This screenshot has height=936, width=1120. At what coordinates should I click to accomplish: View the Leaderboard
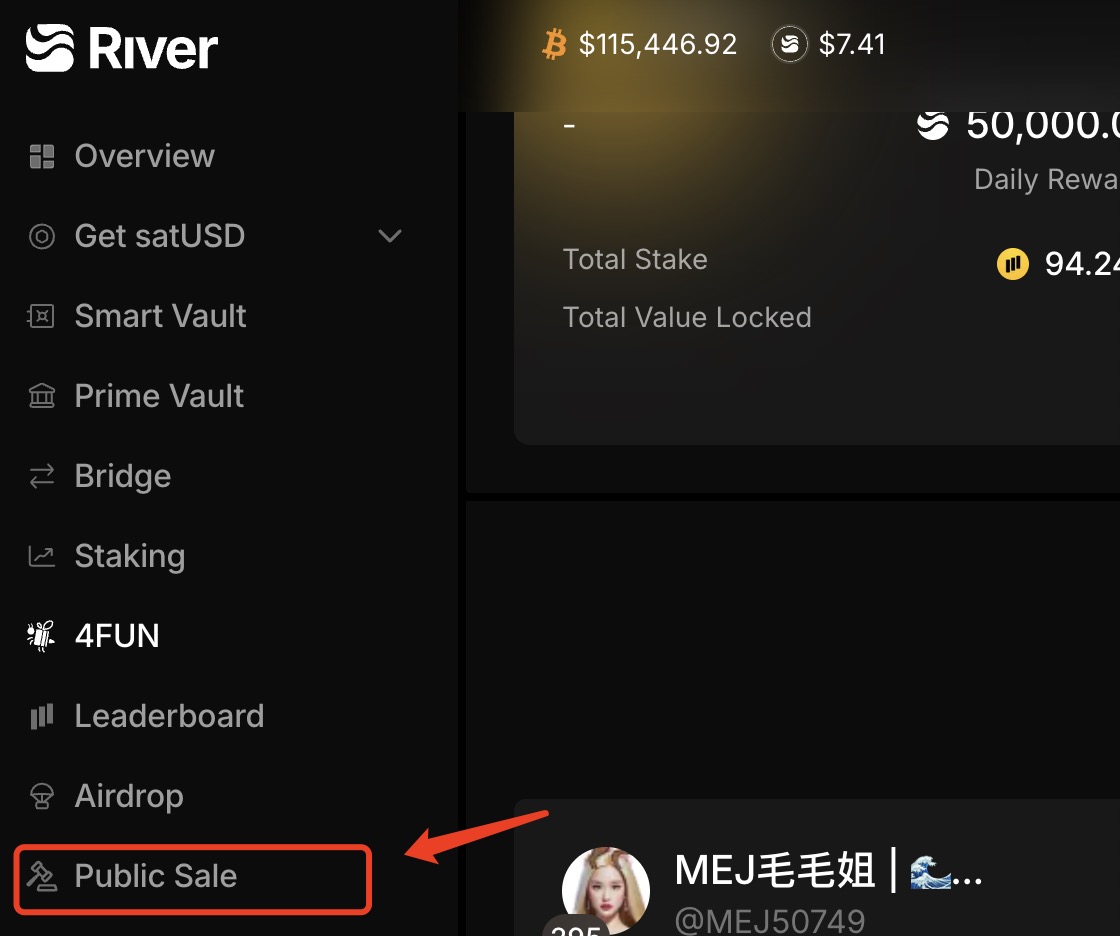(168, 716)
